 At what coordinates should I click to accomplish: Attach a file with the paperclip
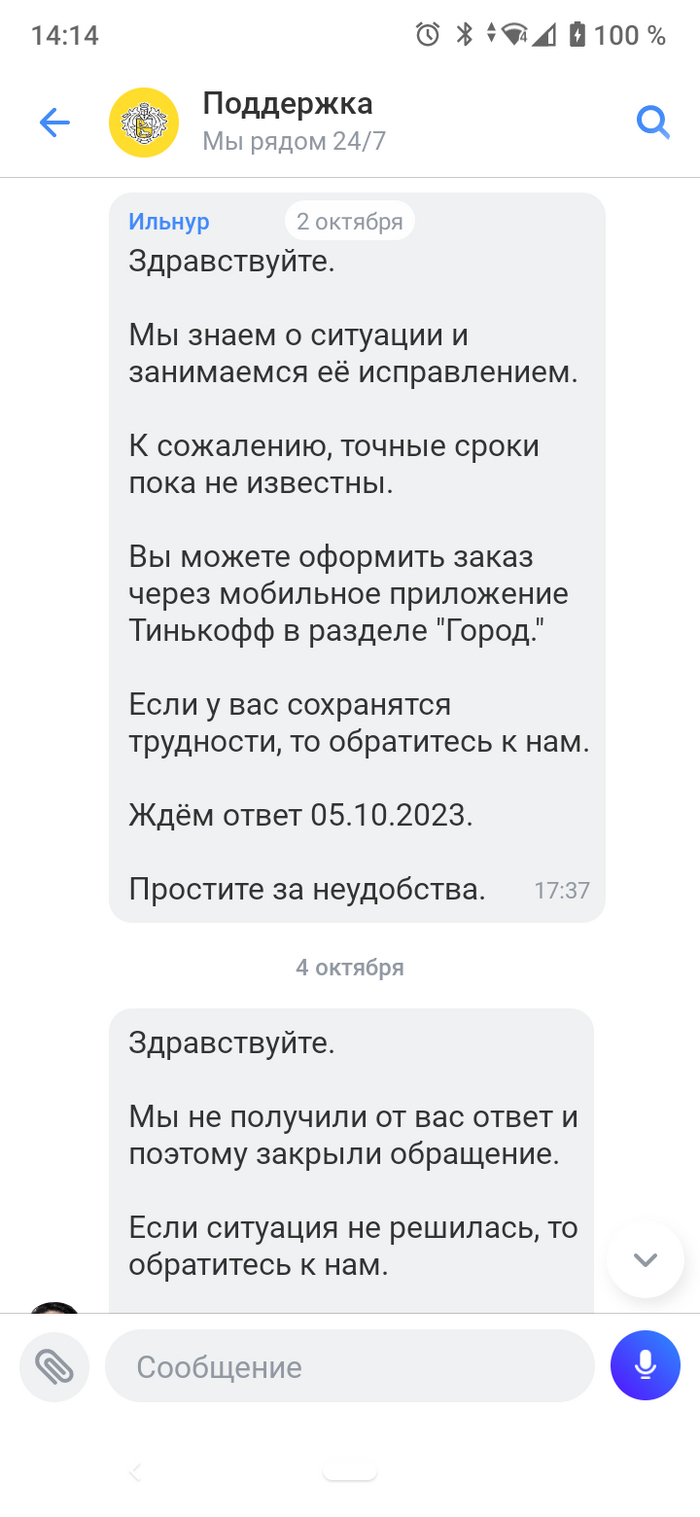click(54, 1366)
